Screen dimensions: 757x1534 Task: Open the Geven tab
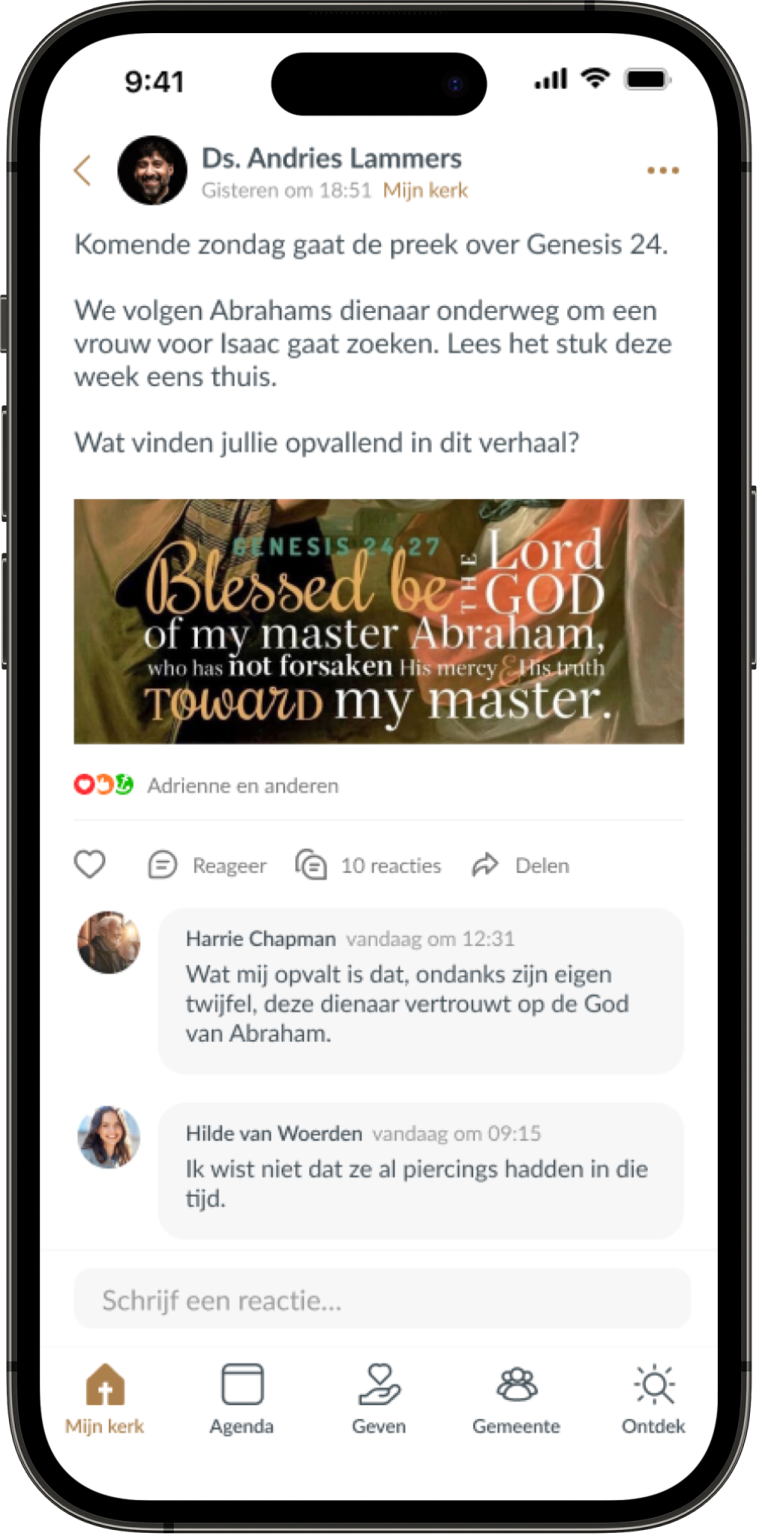point(379,1399)
